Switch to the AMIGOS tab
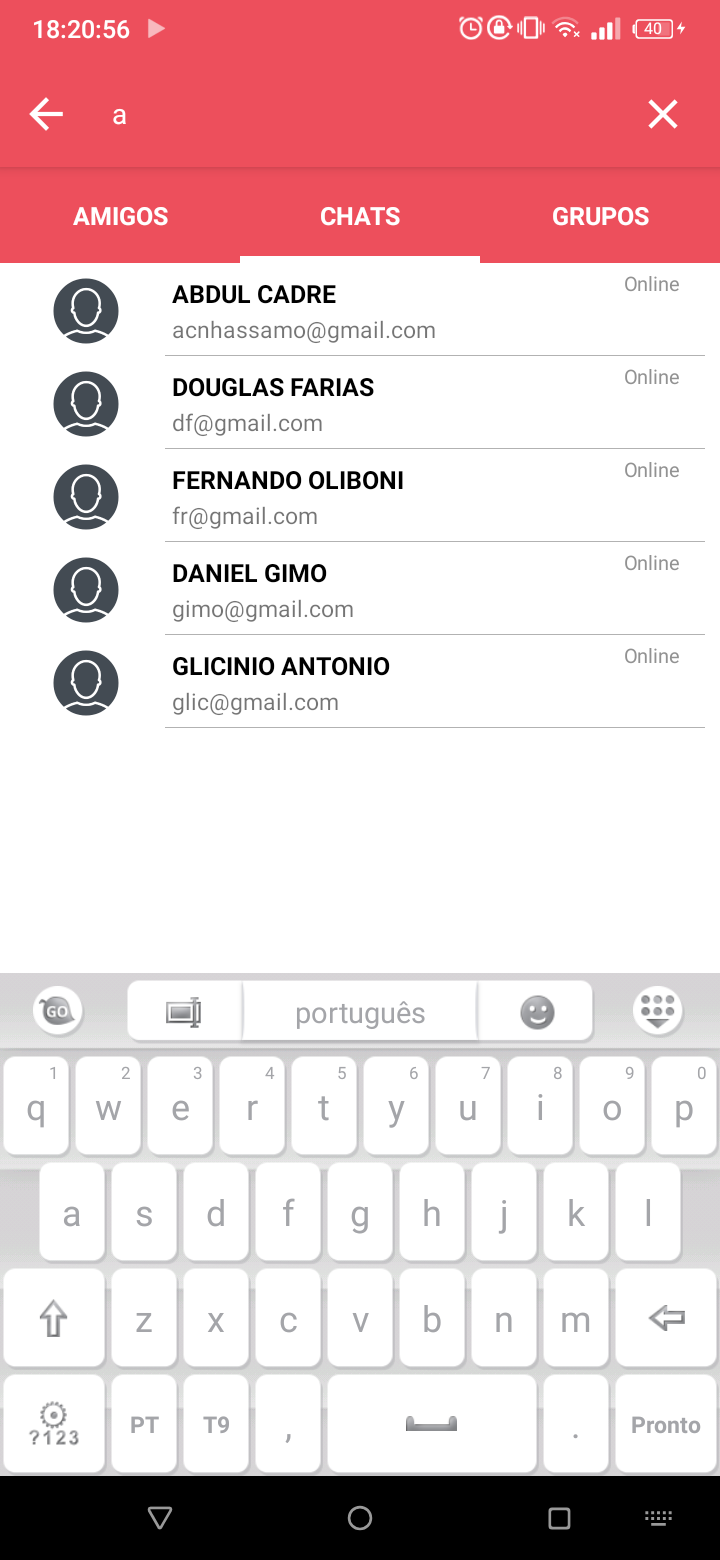 tap(120, 216)
